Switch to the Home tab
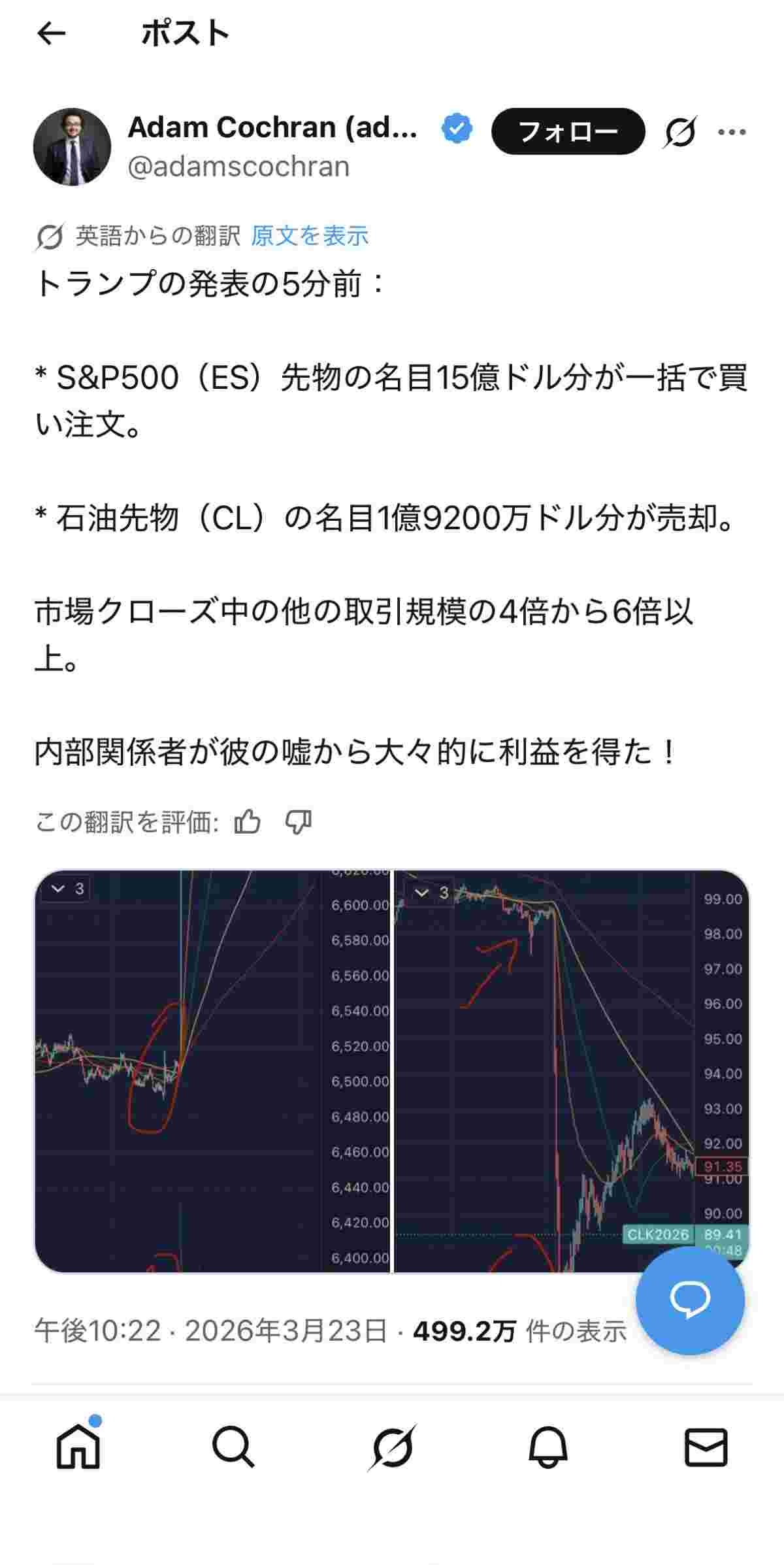This screenshot has height=1565, width=784. click(x=78, y=1447)
